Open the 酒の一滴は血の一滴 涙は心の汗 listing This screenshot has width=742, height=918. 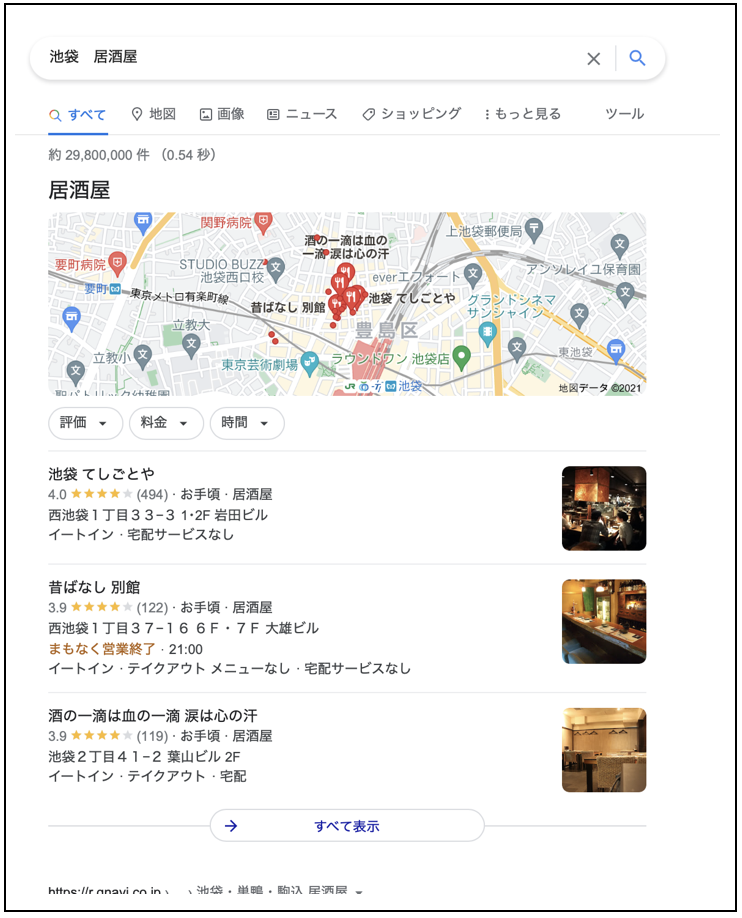click(153, 716)
